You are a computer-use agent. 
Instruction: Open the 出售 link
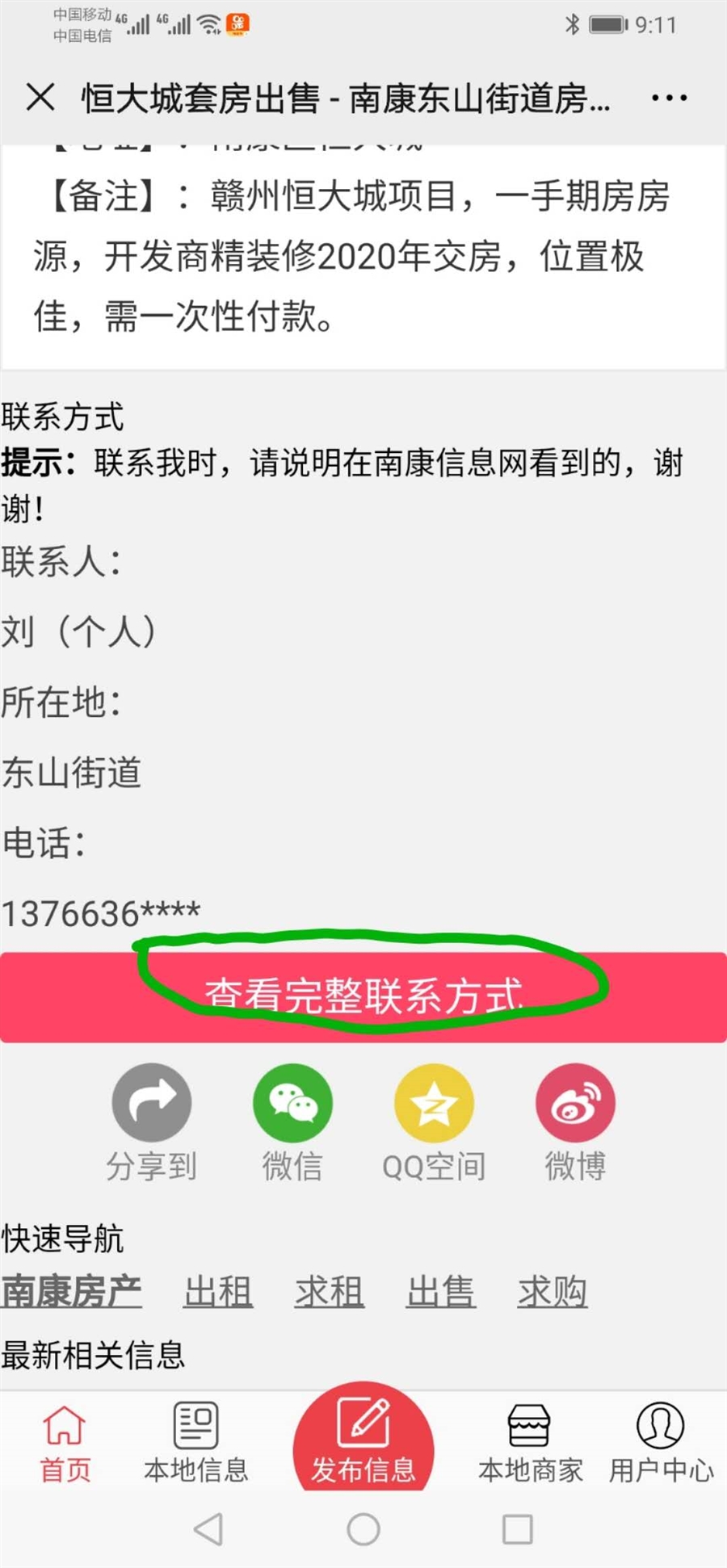click(x=441, y=1291)
